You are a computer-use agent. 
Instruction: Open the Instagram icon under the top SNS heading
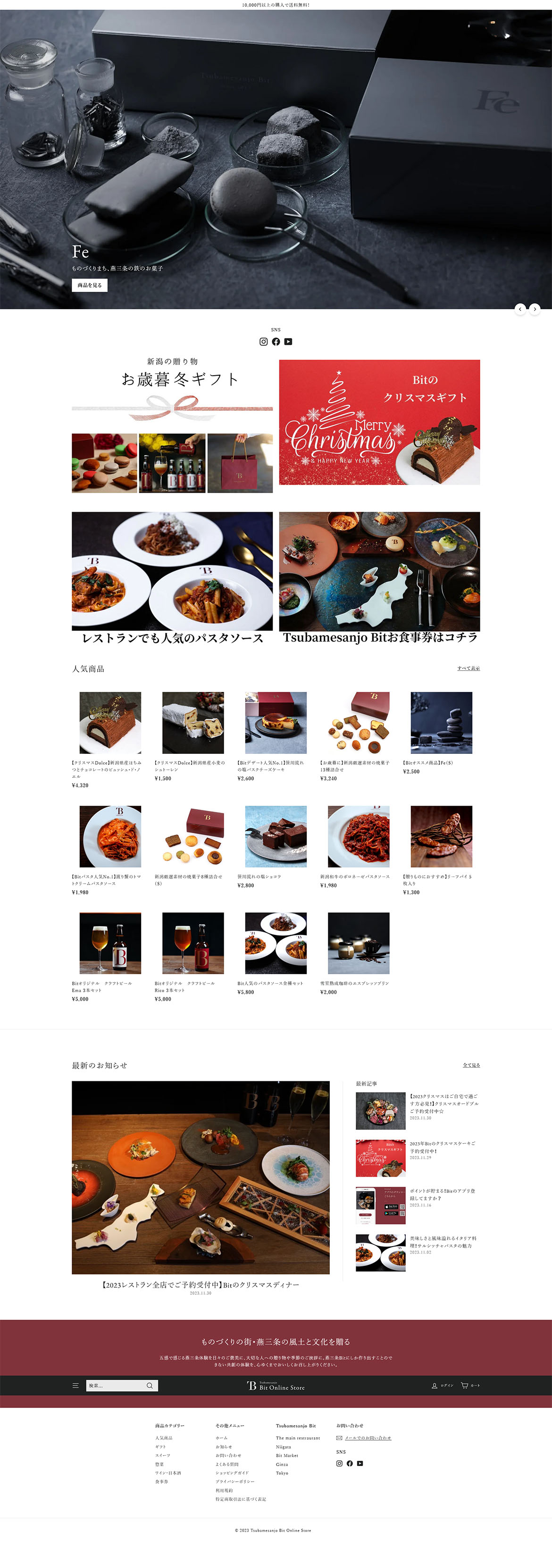[264, 341]
